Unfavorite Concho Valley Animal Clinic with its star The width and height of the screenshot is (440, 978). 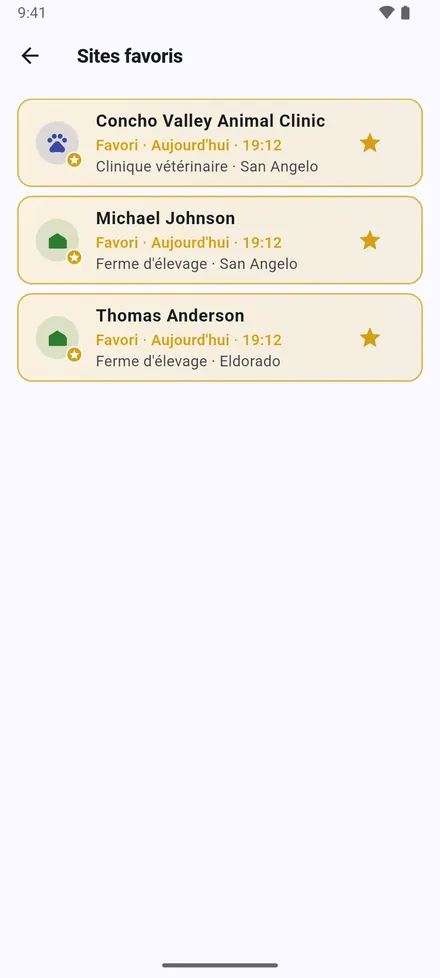click(370, 143)
